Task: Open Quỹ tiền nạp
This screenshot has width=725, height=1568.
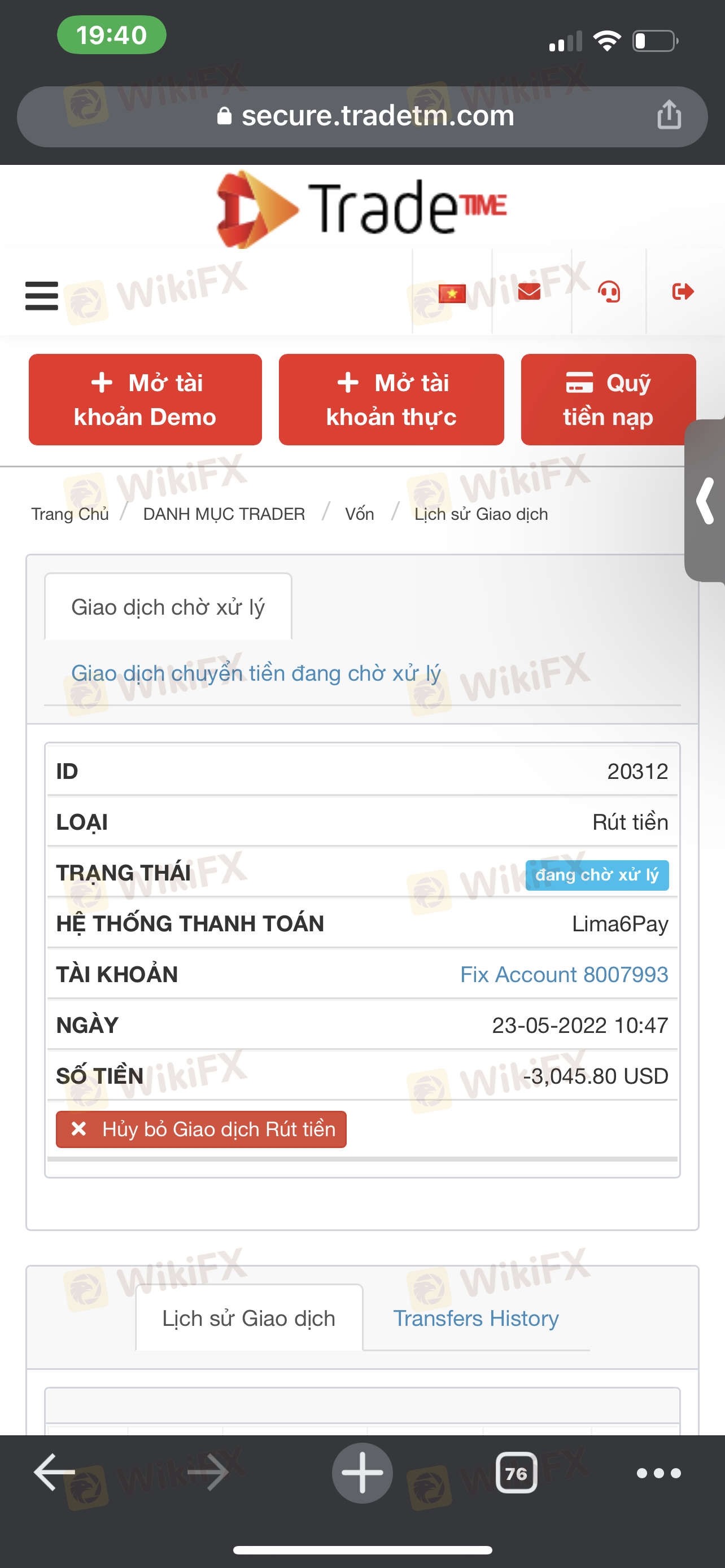Action: (x=608, y=399)
